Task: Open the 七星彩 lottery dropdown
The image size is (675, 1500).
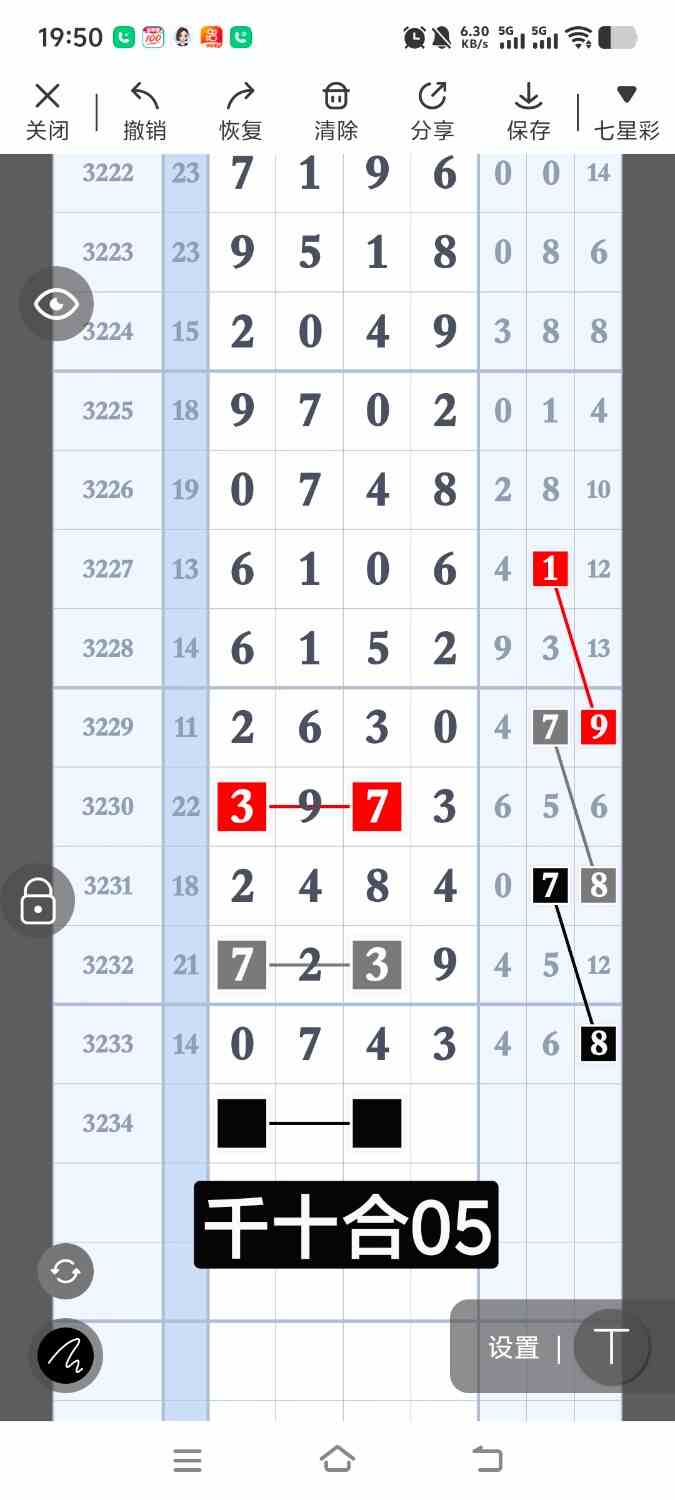Action: (626, 110)
